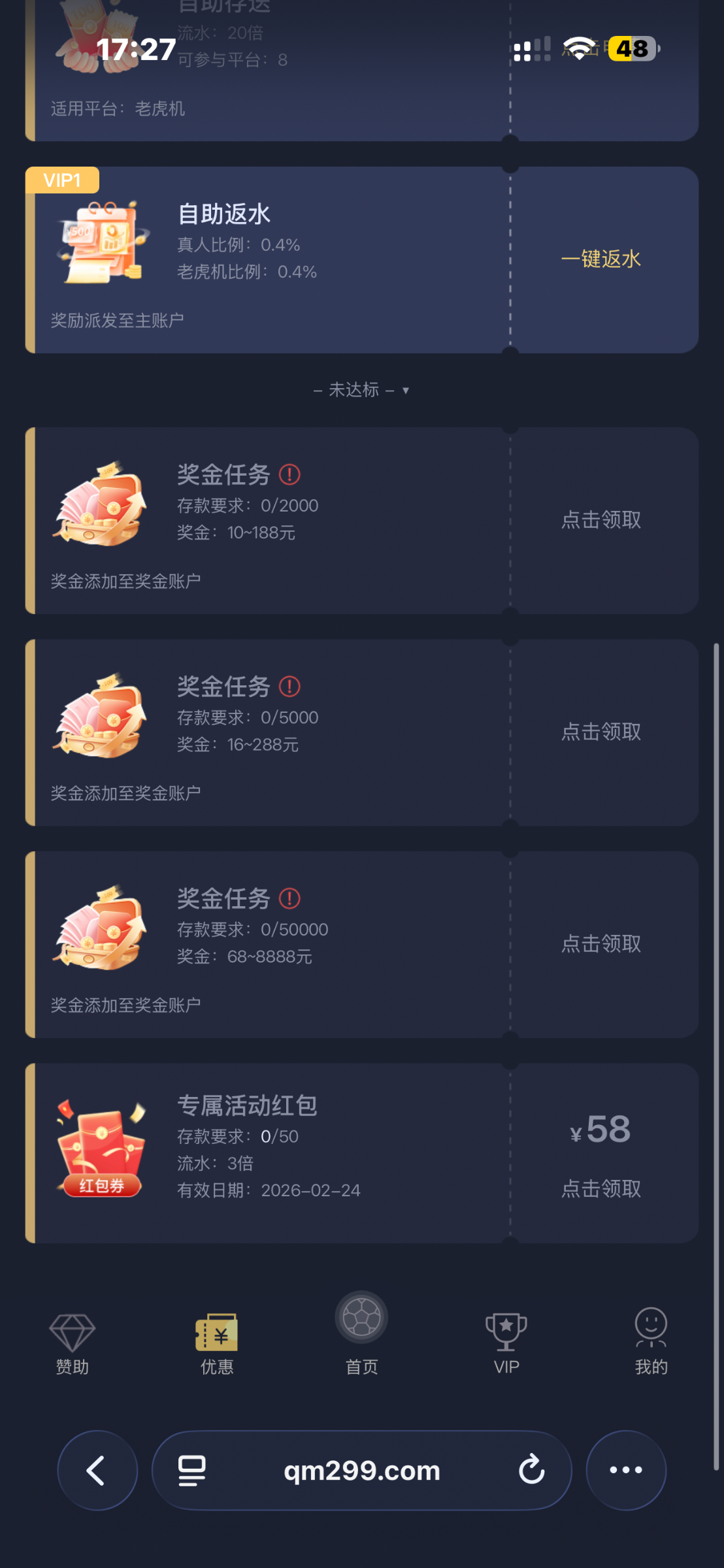The image size is (724, 1568).
Task: Open the page settings icon in address bar
Action: (192, 1471)
